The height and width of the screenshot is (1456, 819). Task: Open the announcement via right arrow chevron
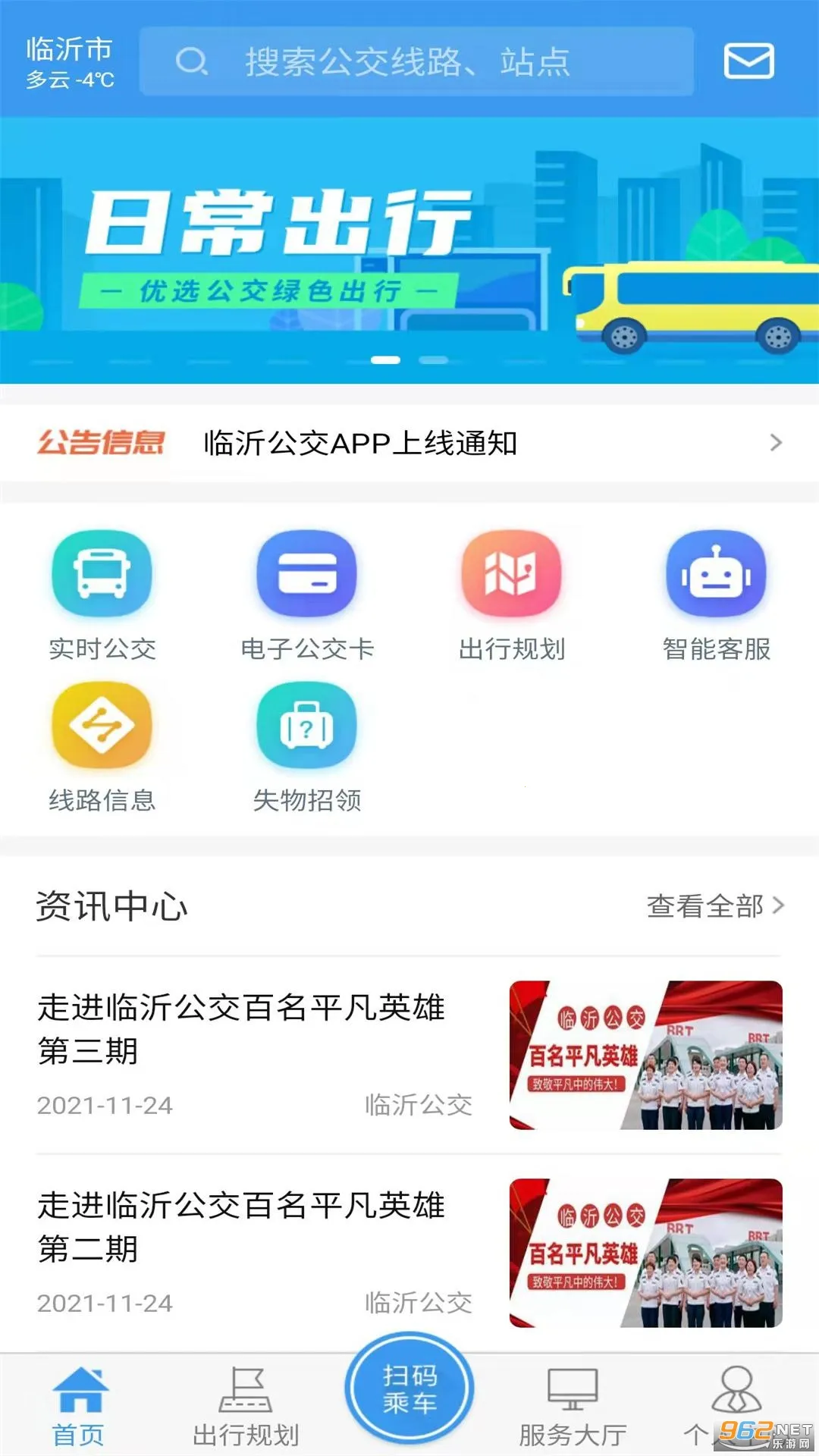773,444
